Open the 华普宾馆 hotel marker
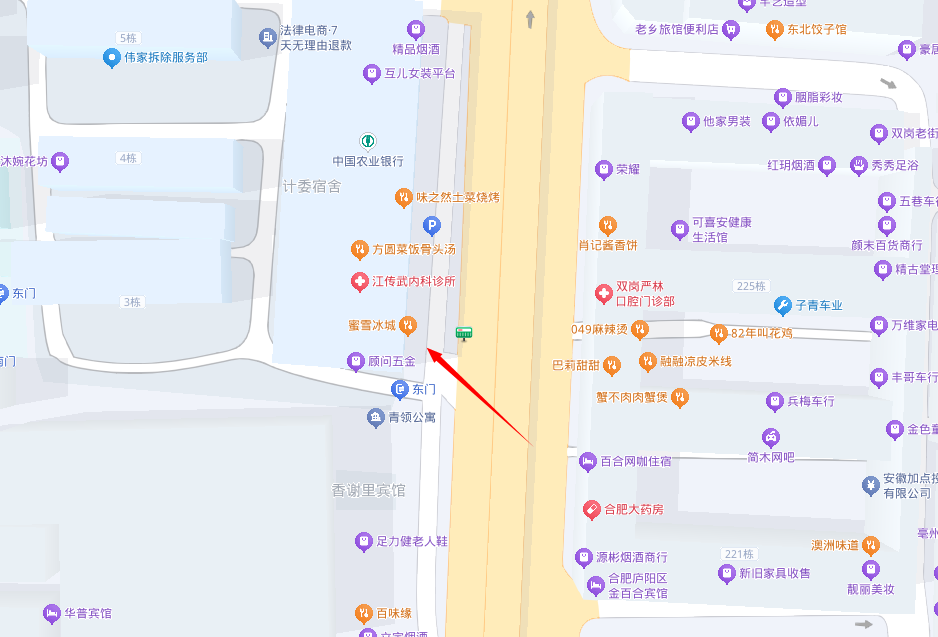 [x=51, y=613]
